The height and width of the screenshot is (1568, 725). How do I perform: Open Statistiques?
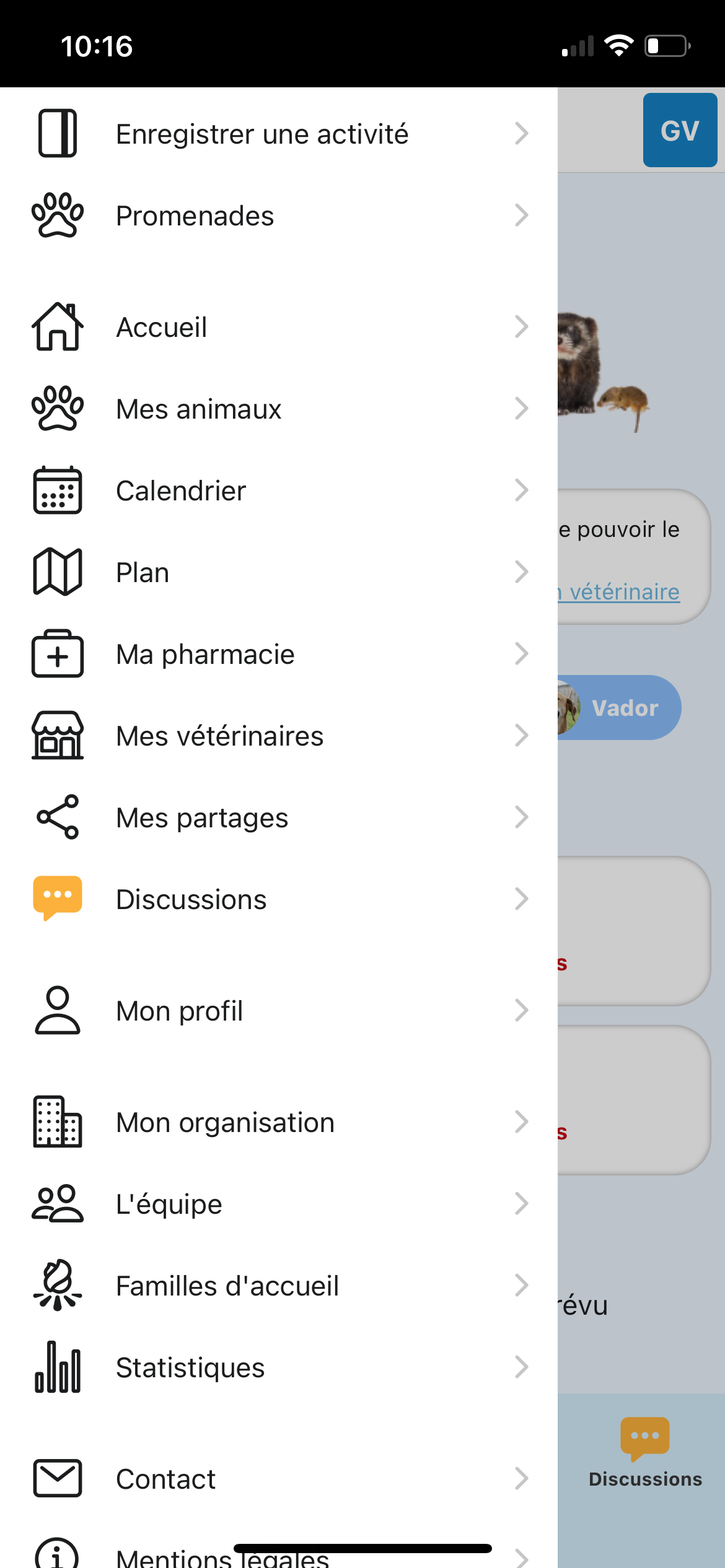[x=279, y=1367]
